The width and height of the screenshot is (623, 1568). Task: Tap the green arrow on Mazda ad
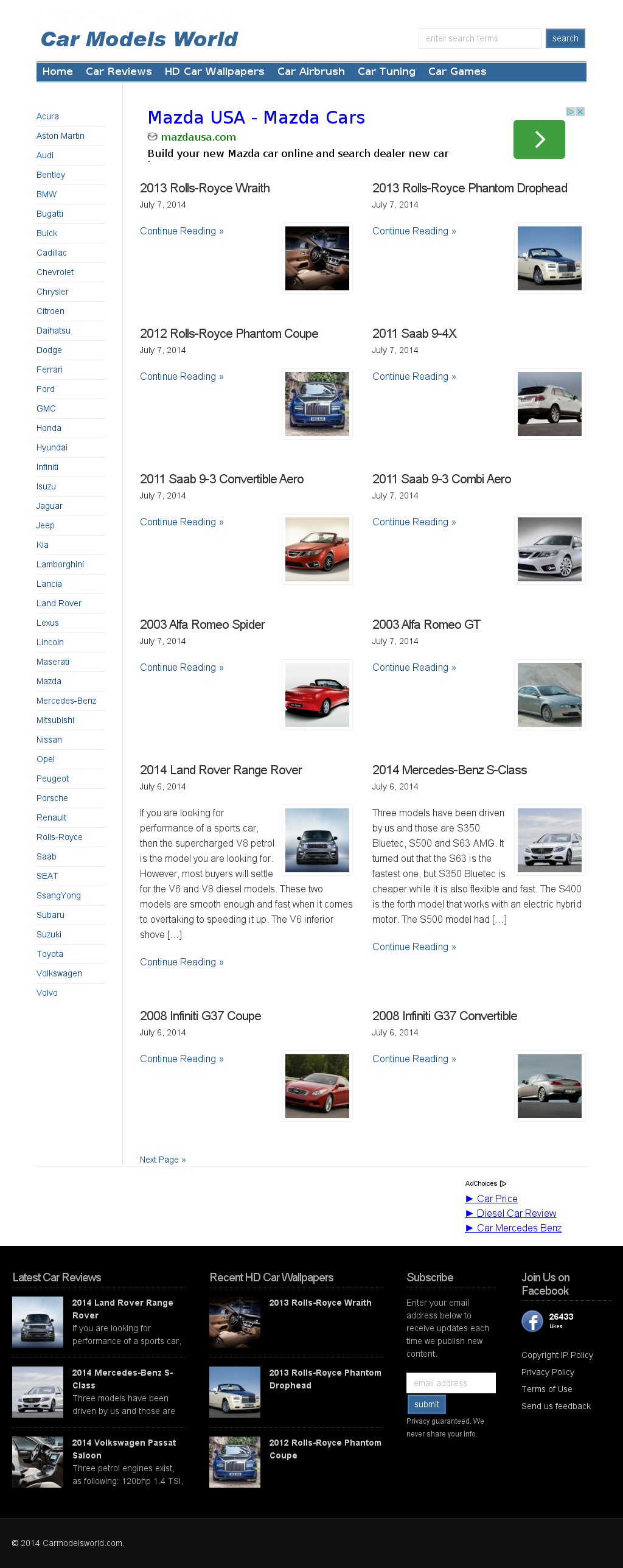[x=539, y=139]
